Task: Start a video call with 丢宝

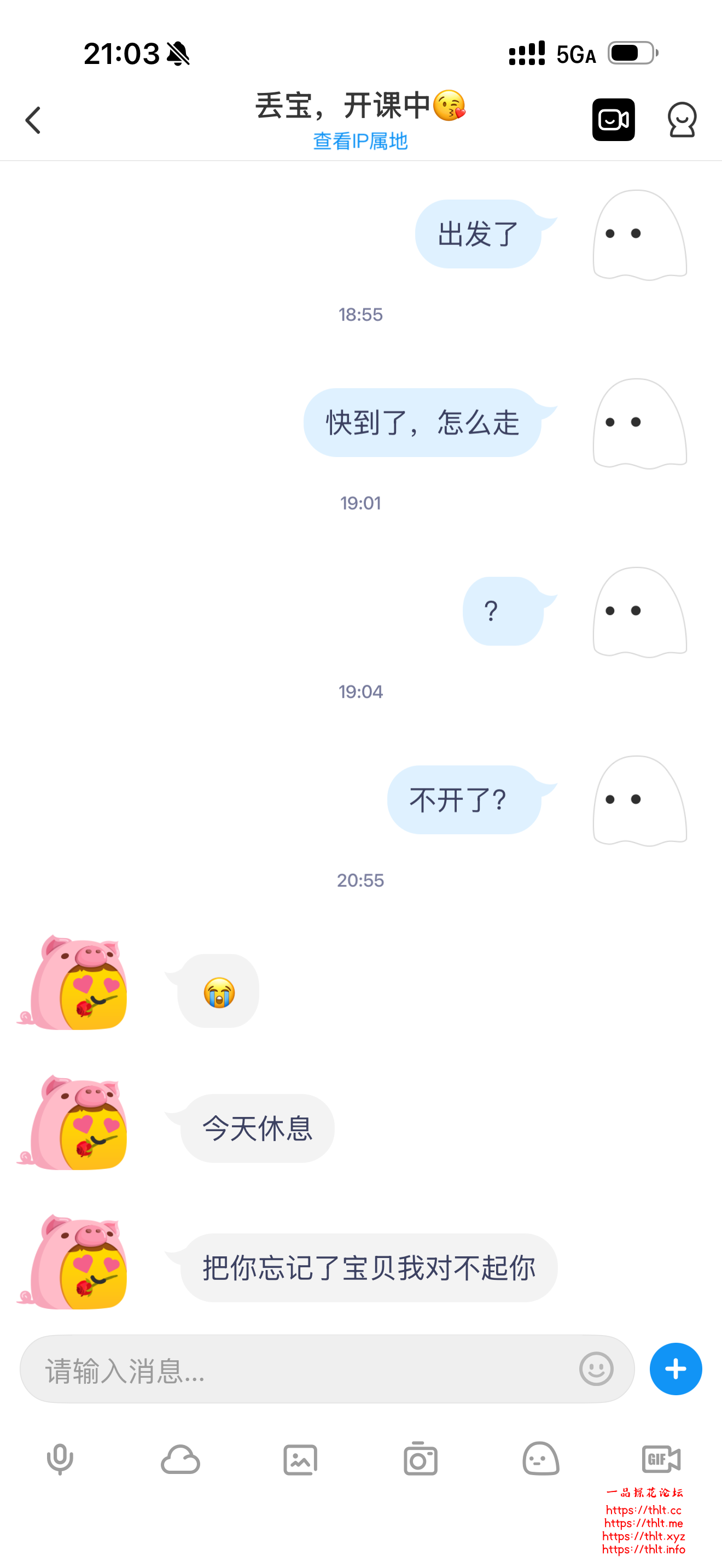Action: coord(613,119)
